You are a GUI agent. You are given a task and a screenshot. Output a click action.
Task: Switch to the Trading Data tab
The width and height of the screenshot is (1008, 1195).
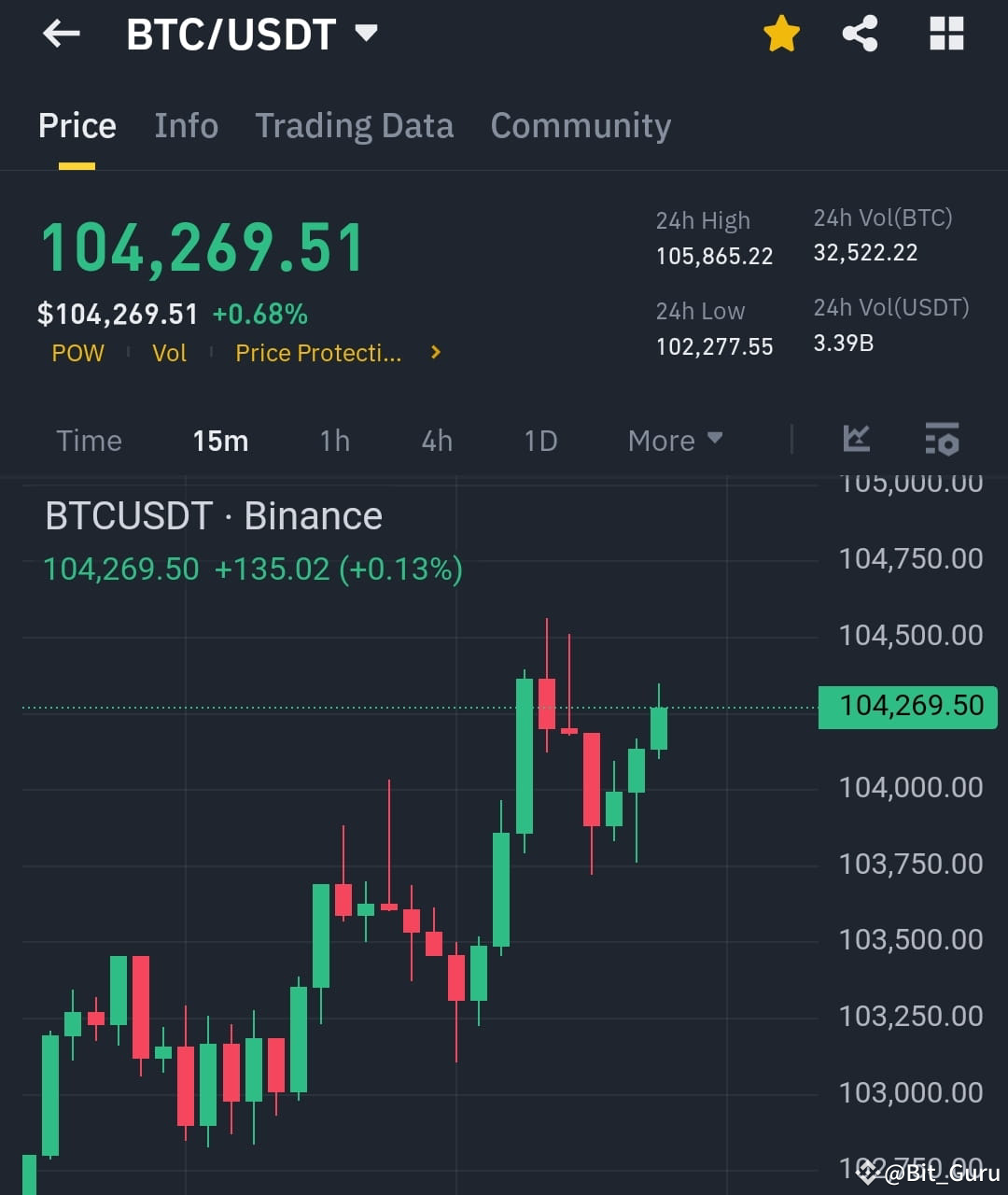click(354, 126)
